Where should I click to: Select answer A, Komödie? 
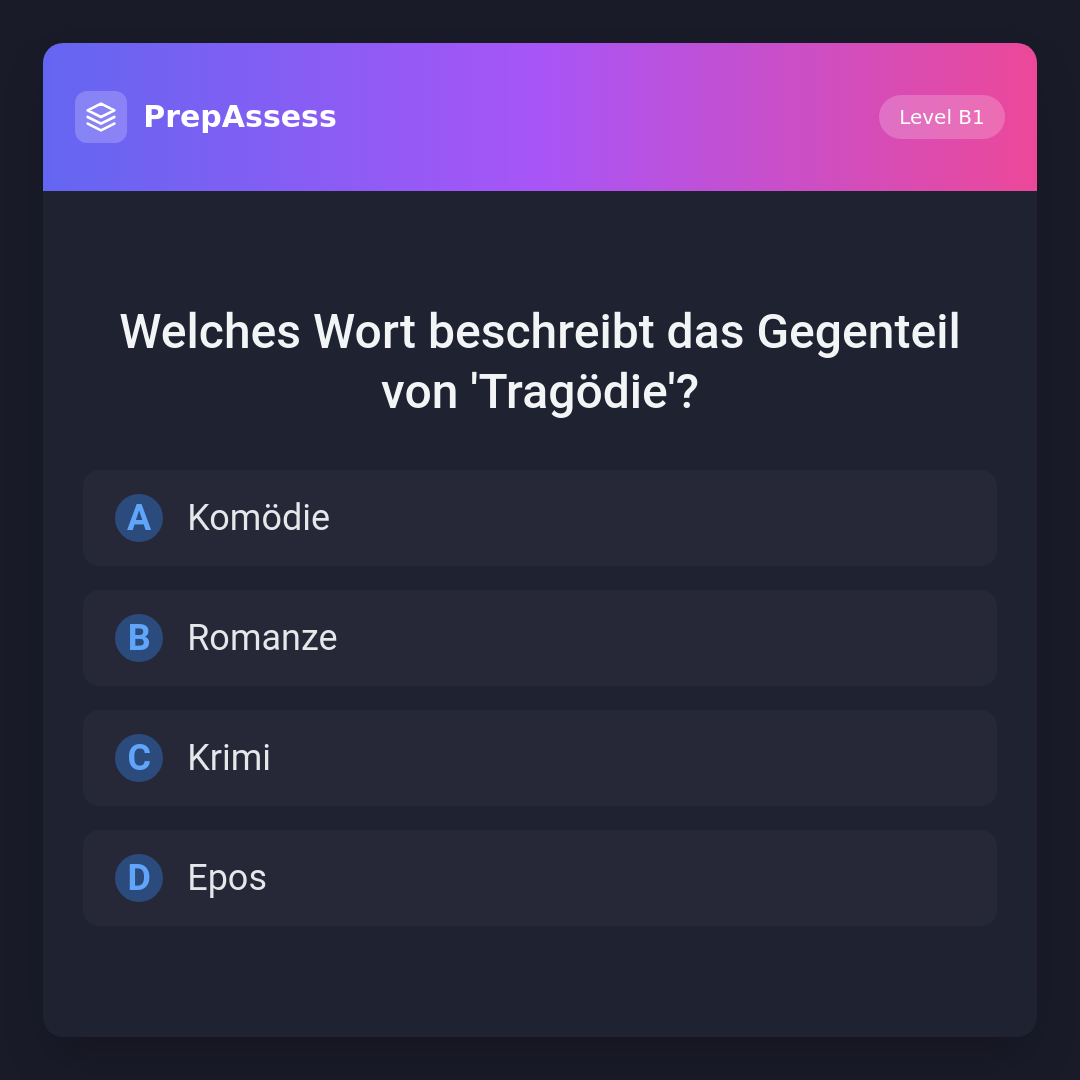(540, 518)
